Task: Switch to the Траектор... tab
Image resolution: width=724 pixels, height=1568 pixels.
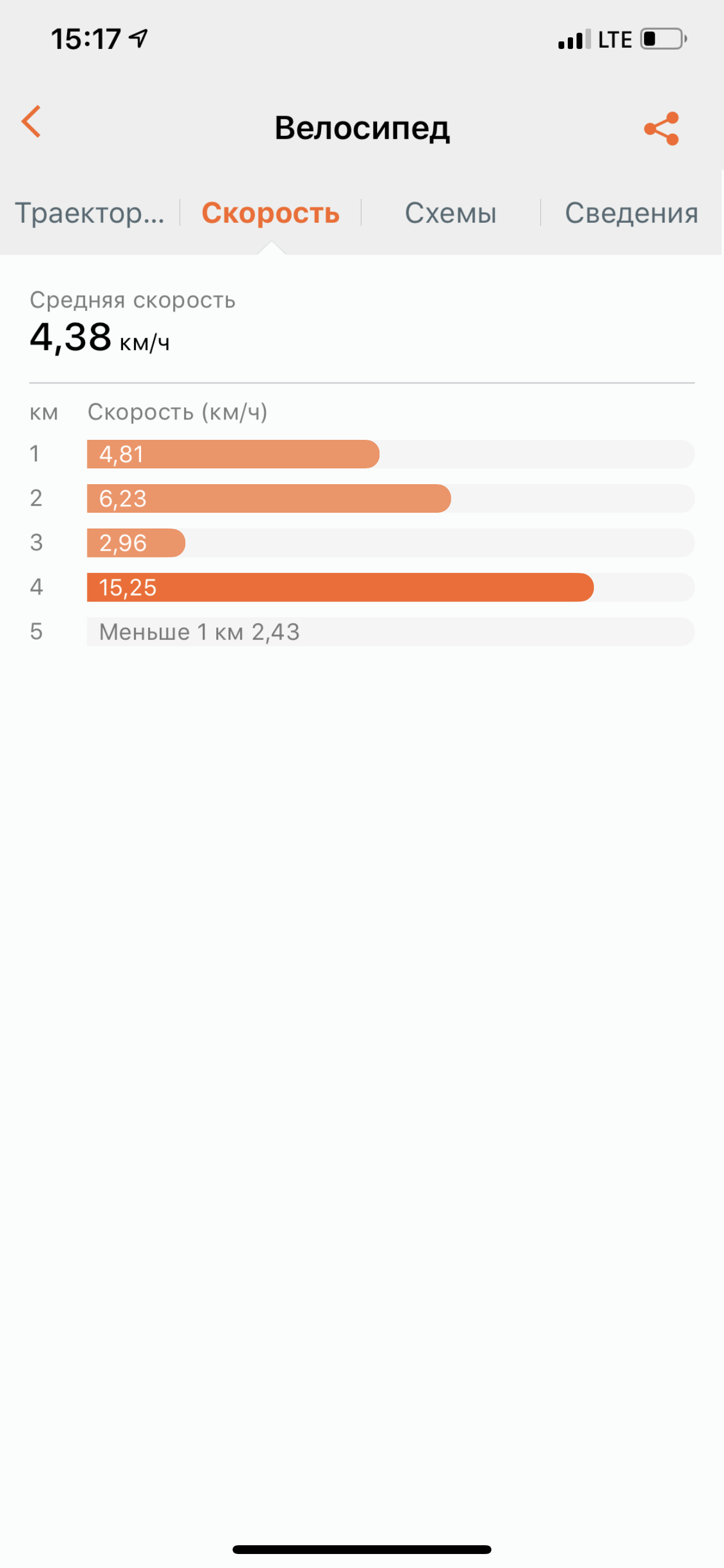Action: (x=89, y=213)
